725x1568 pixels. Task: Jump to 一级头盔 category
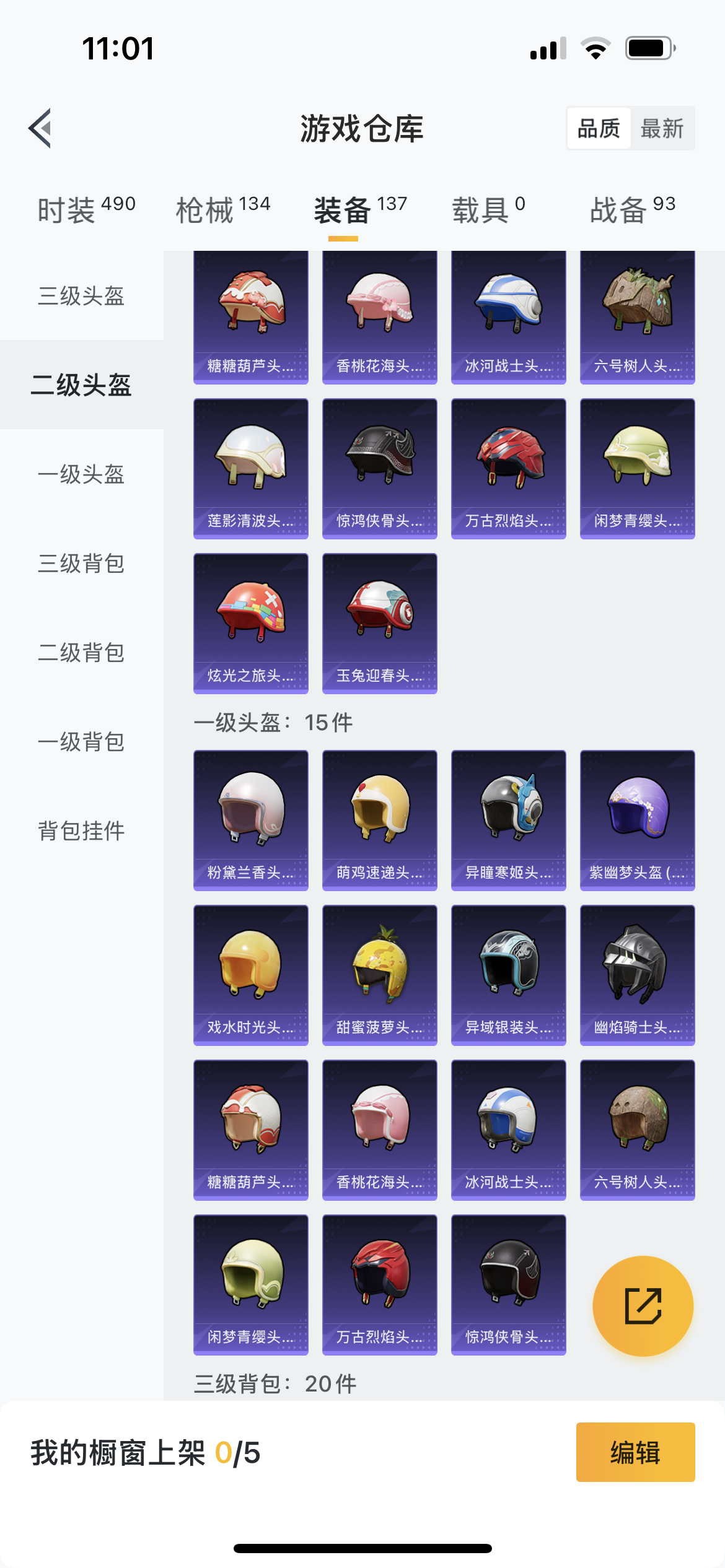(x=81, y=474)
